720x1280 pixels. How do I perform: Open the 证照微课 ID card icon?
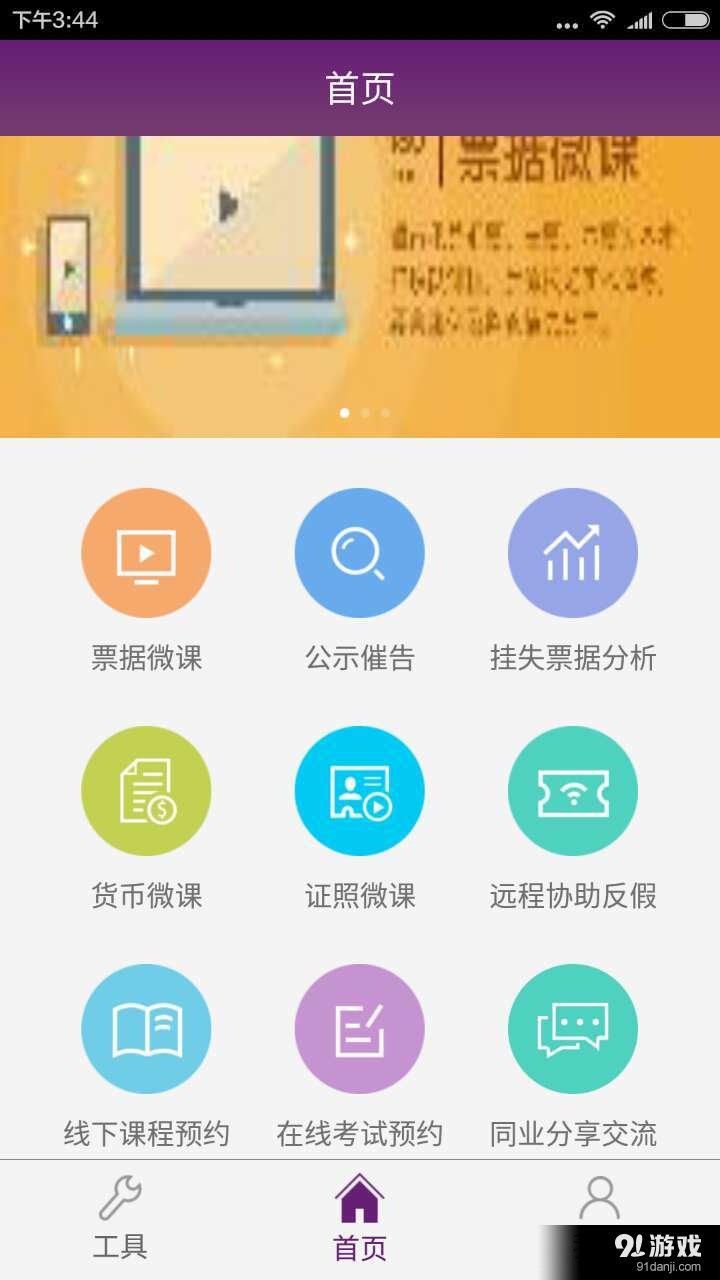click(360, 790)
